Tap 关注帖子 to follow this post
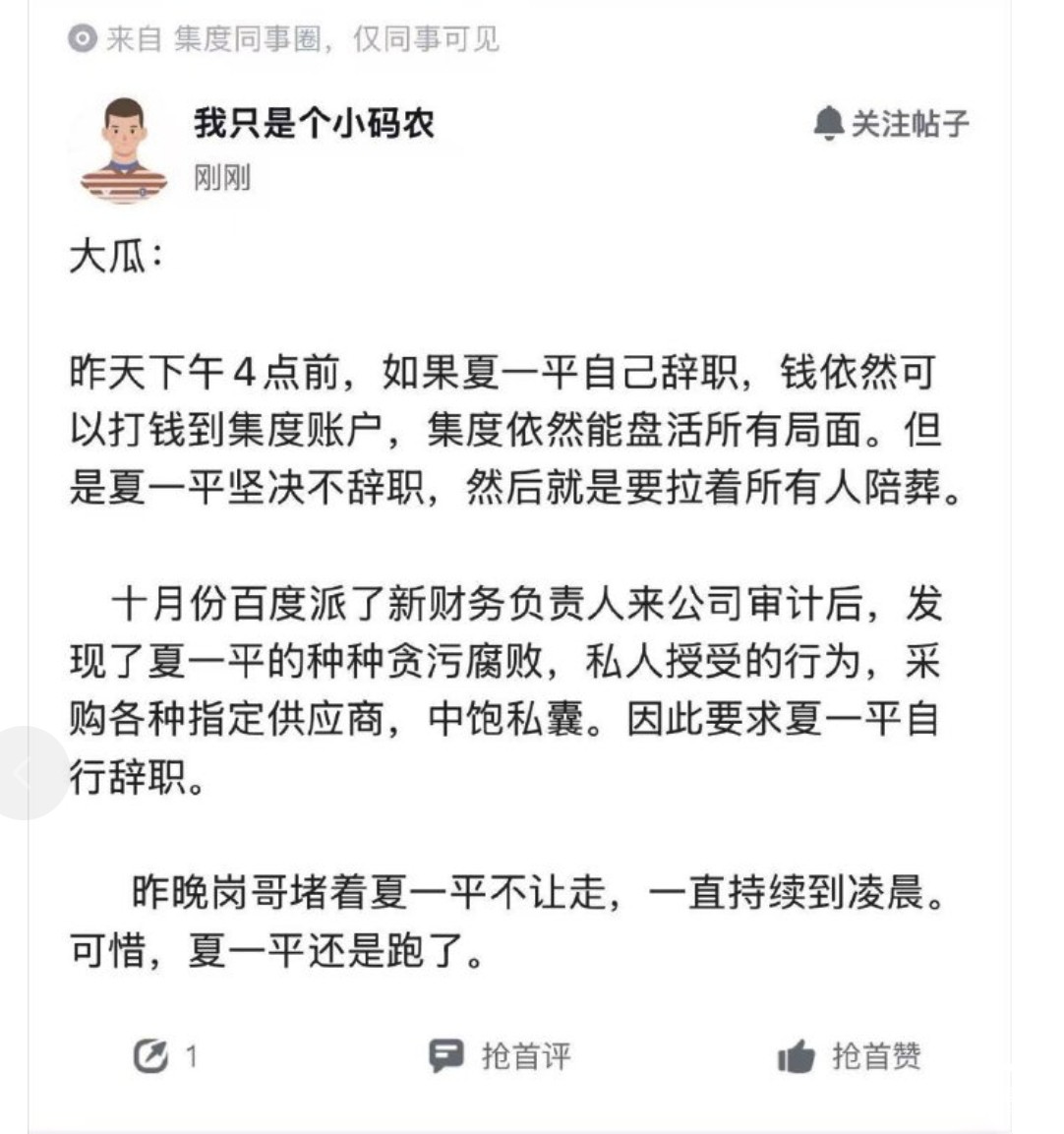Screen dimensions: 1064x1134 coord(891,124)
